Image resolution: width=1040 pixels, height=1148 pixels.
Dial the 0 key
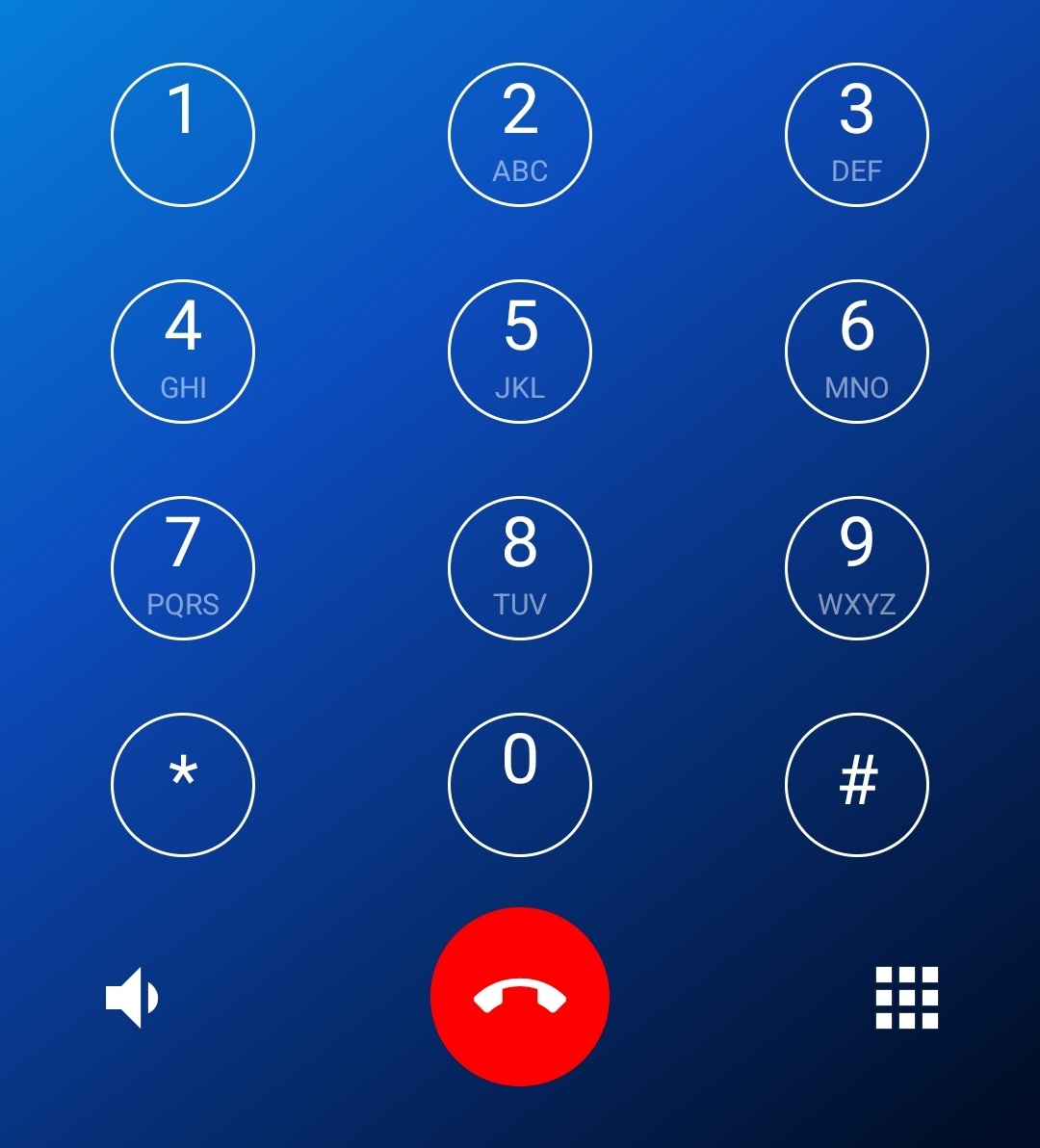(x=520, y=784)
